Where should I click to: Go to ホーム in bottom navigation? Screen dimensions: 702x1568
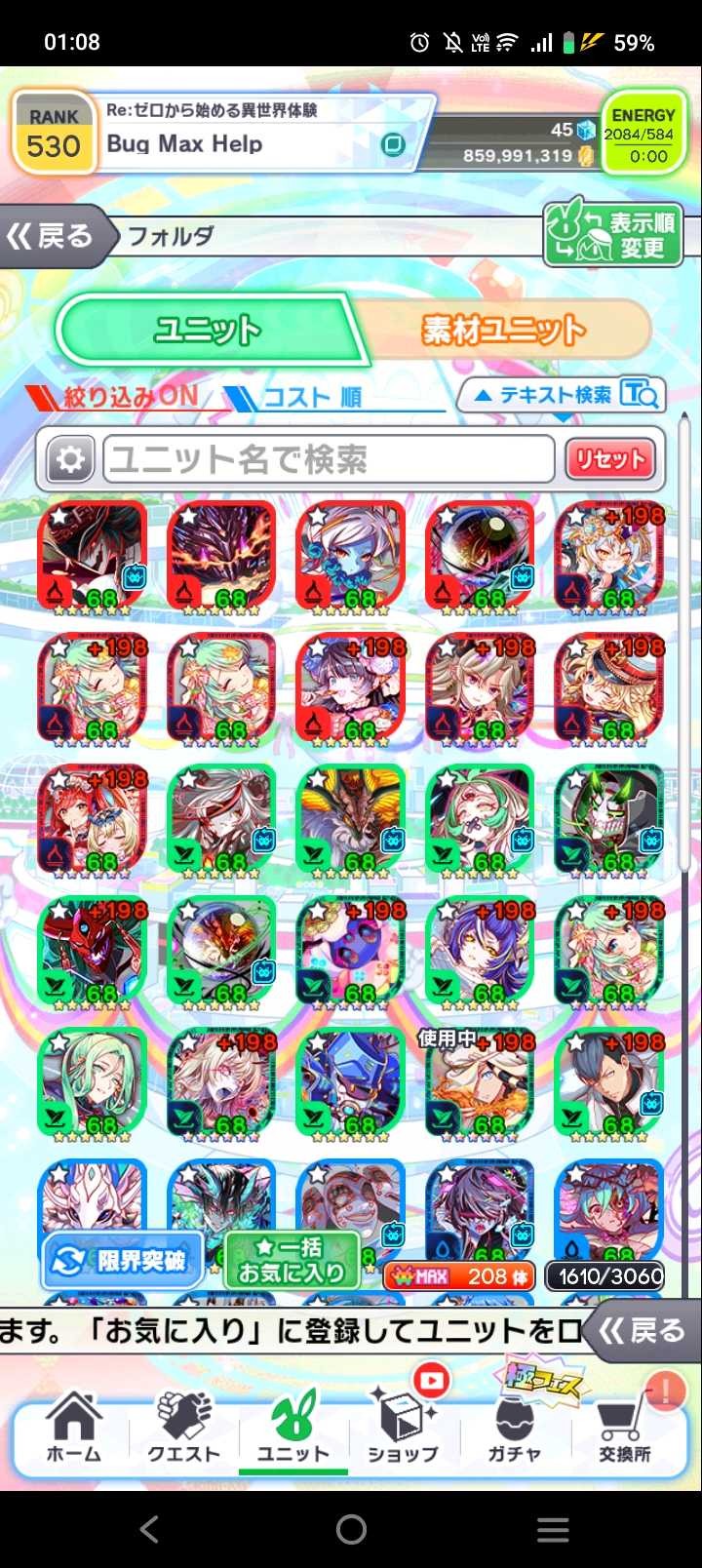coord(73,1429)
